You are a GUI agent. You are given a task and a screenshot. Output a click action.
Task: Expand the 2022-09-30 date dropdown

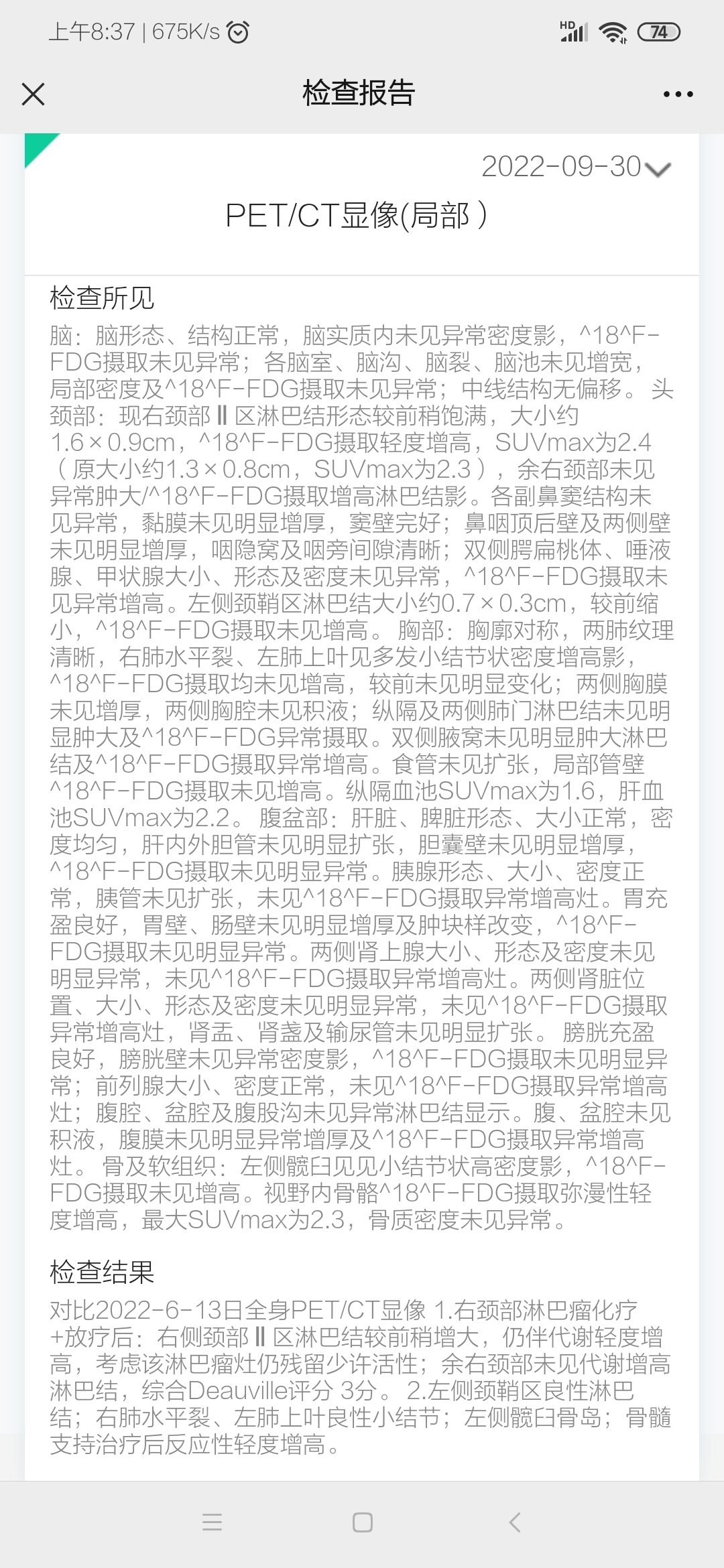pyautogui.click(x=576, y=167)
